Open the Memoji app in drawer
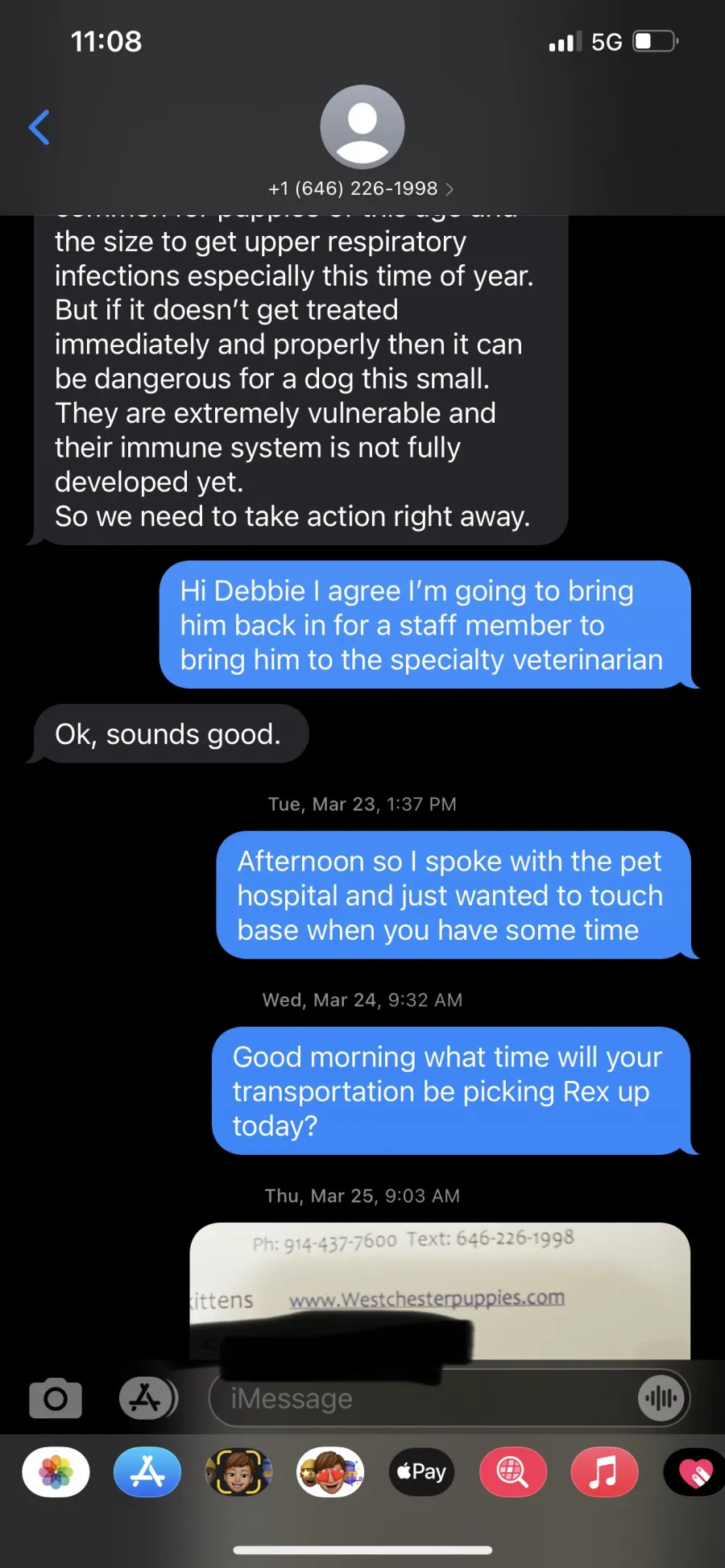725x1568 pixels. click(238, 1472)
